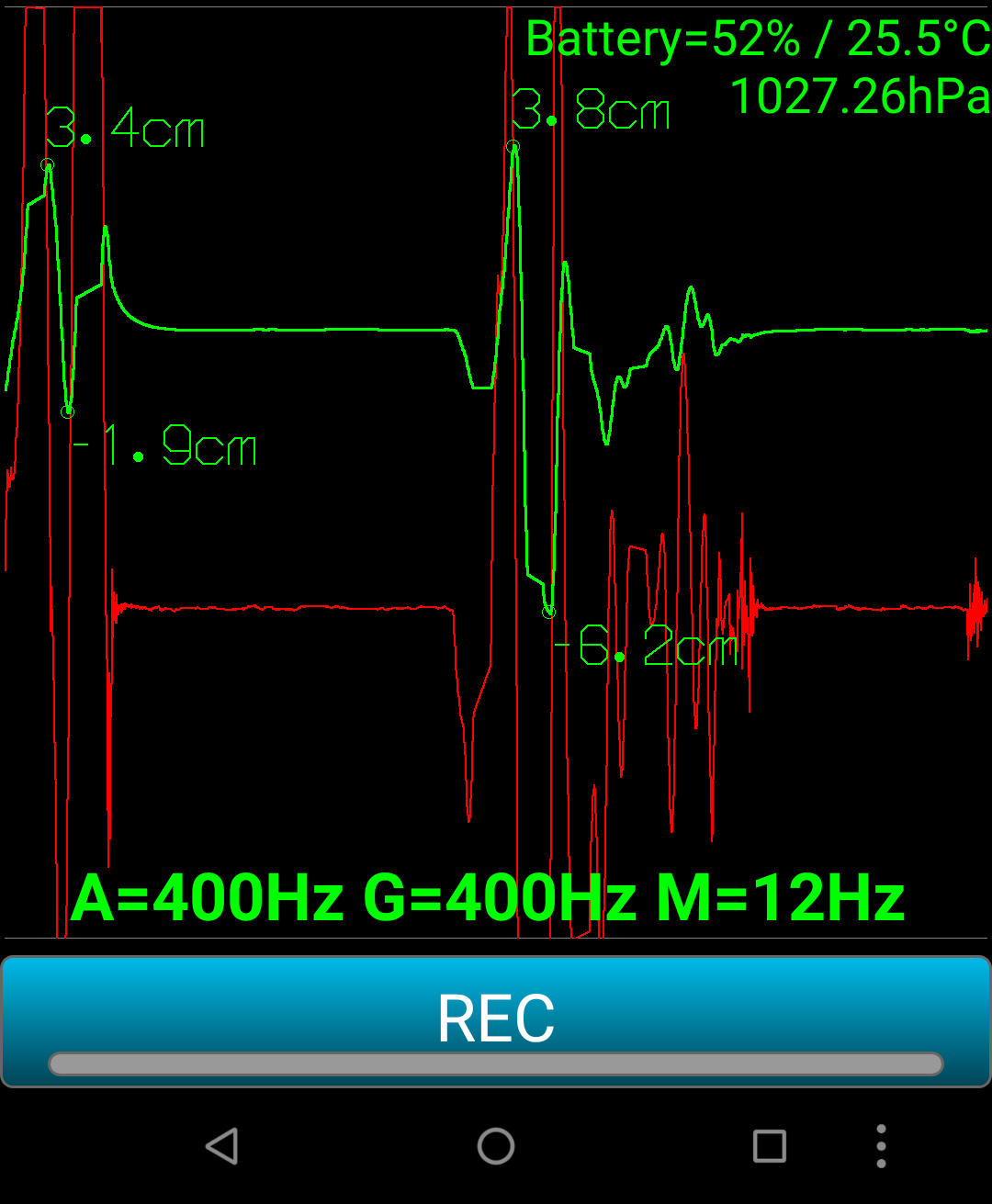Screen dimensions: 992x1204
Task: Return to the home screen
Action: 496,1146
